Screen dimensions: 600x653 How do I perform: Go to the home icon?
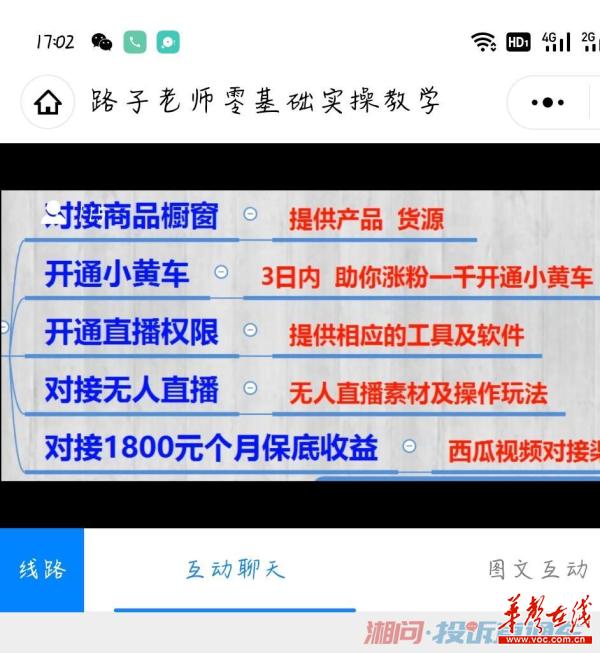pyautogui.click(x=47, y=102)
